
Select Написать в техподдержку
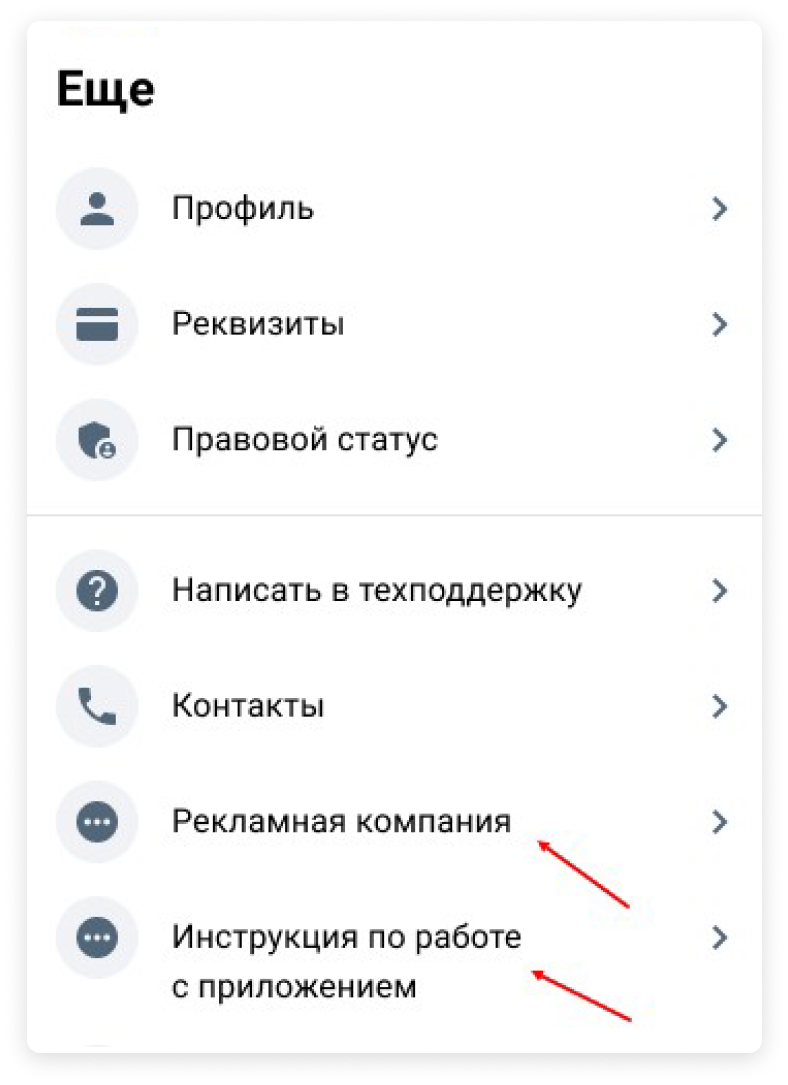376,591
